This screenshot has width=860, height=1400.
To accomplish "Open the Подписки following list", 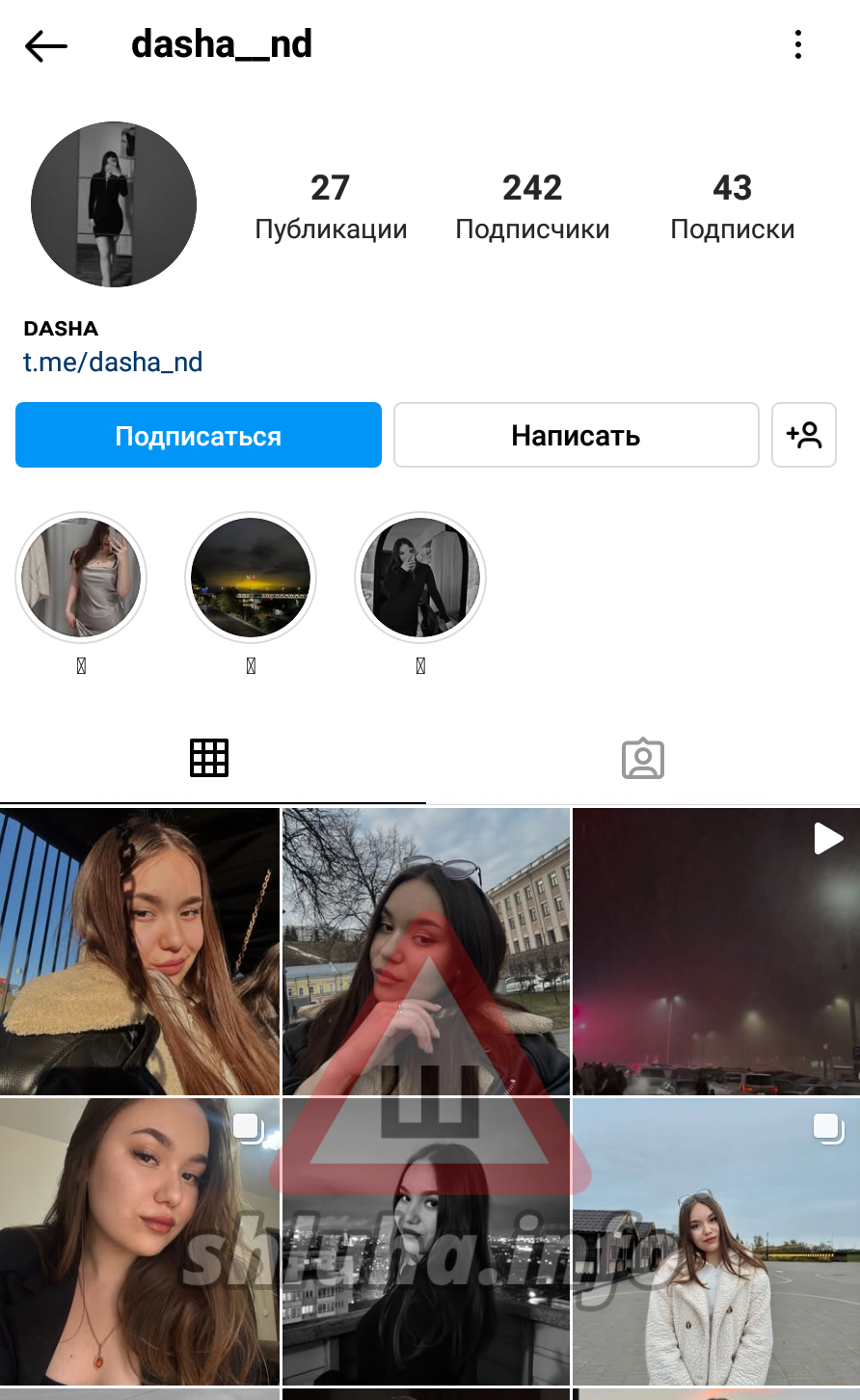I will [x=733, y=206].
